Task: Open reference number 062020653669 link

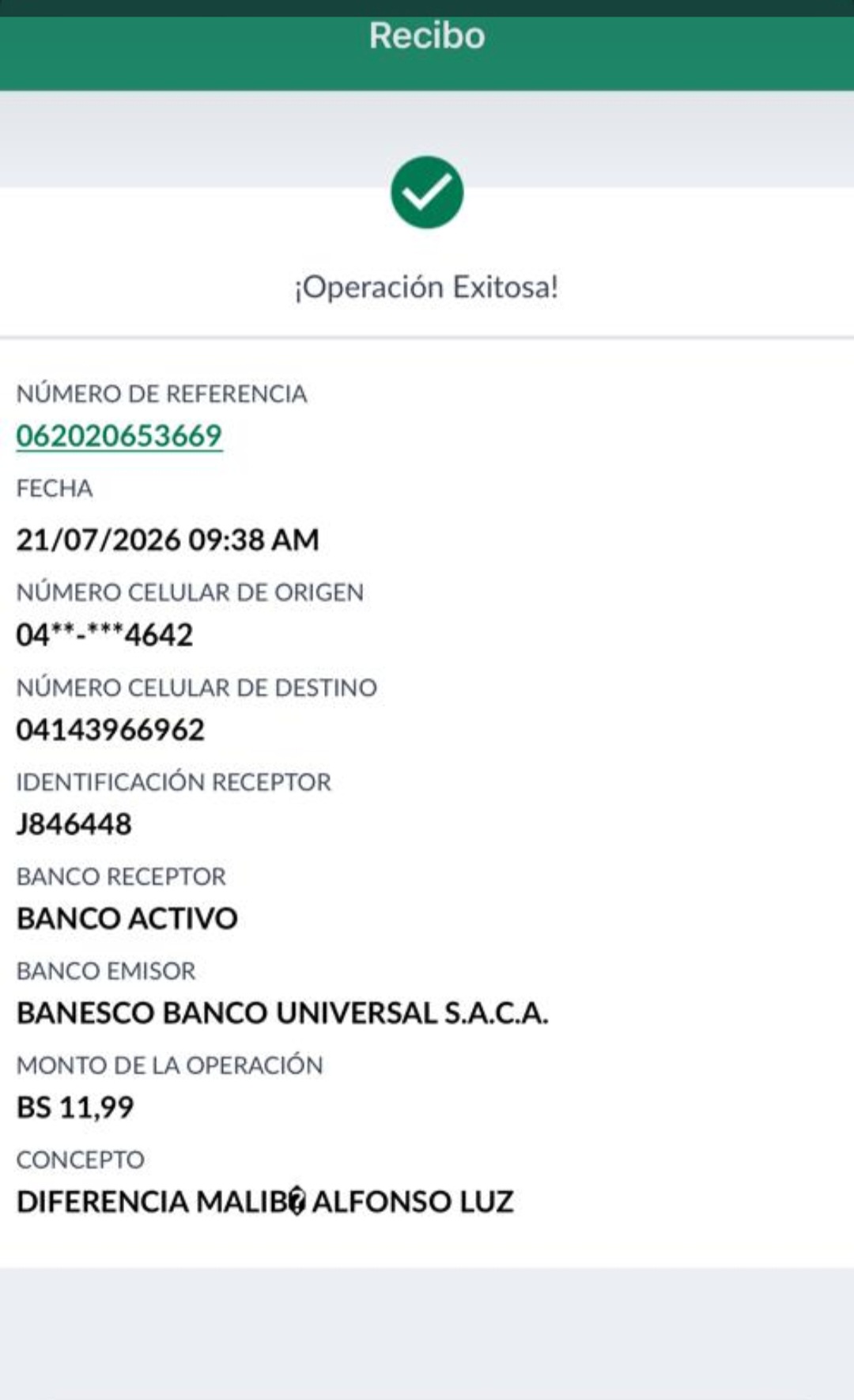Action: point(119,436)
